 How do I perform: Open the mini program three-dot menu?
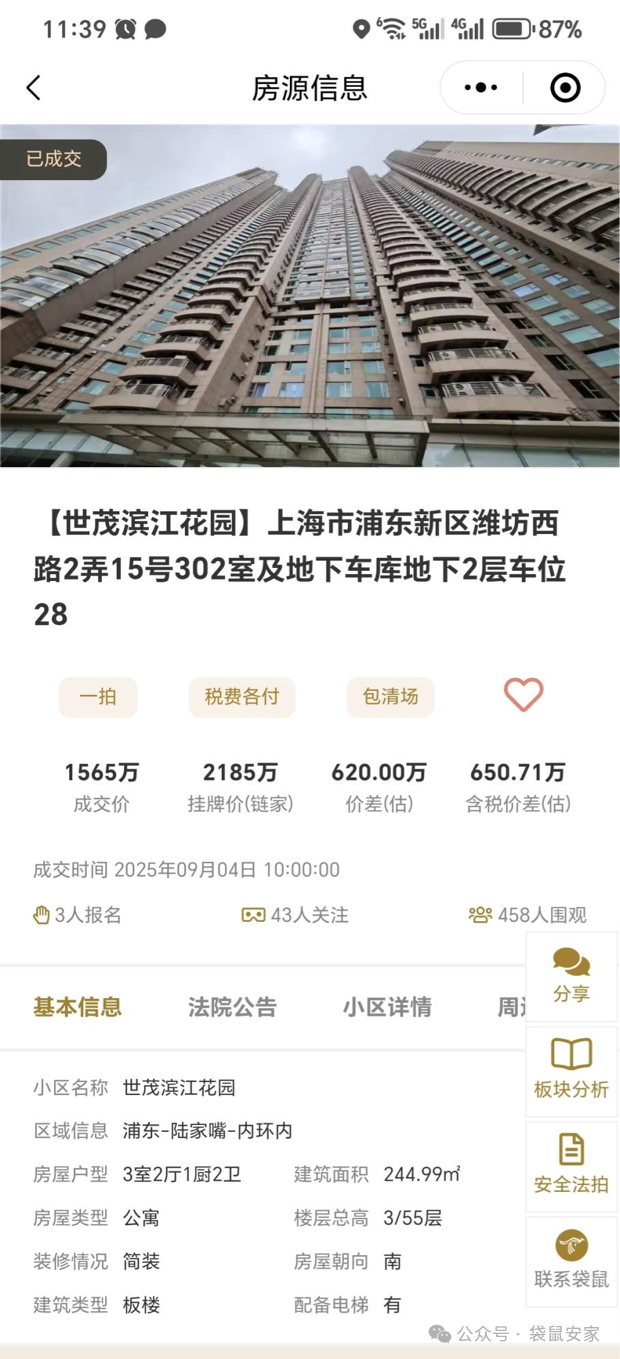point(481,88)
